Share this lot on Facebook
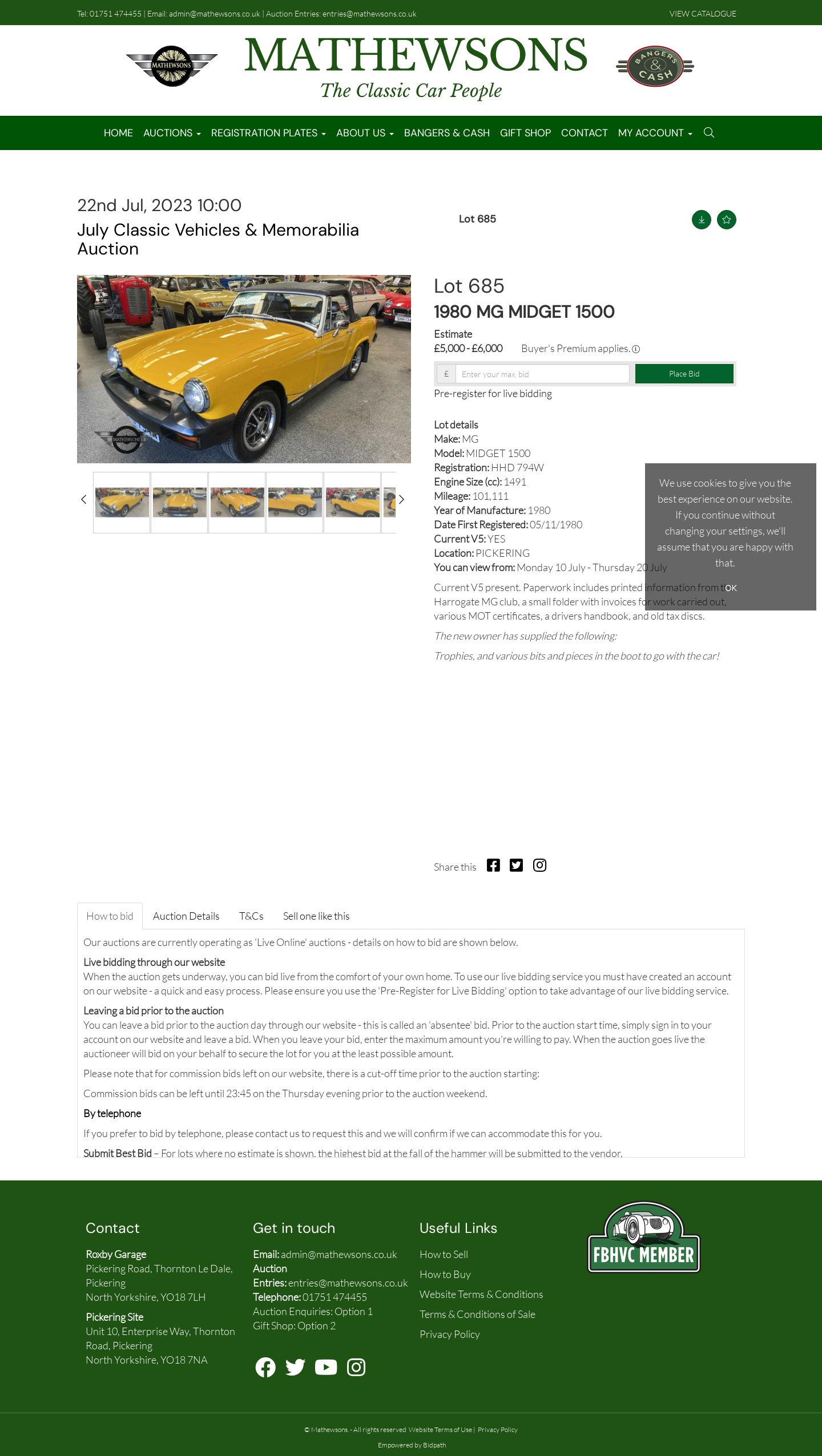Image resolution: width=822 pixels, height=1456 pixels. tap(493, 865)
